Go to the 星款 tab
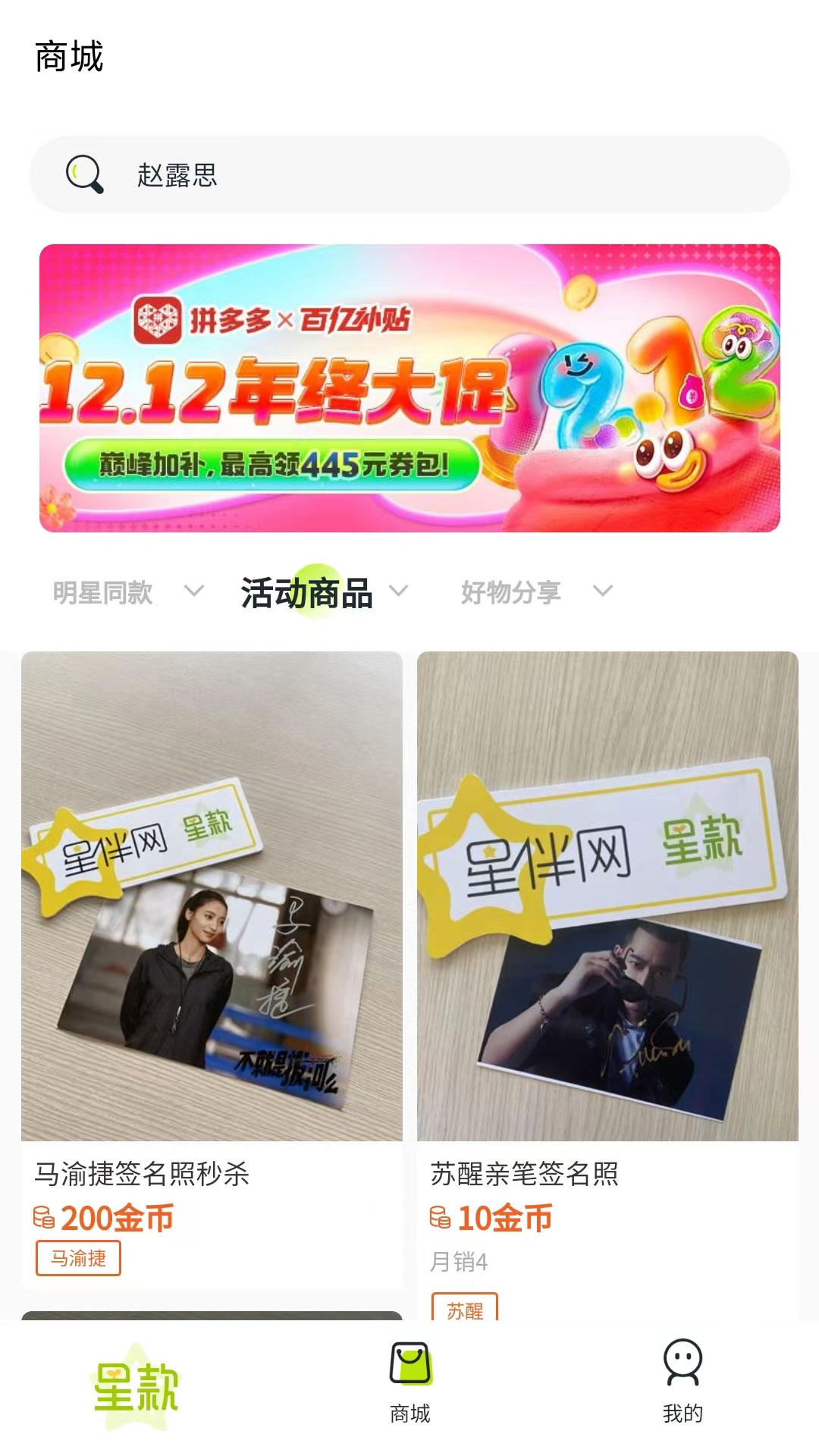Screen dimensions: 819x1456 (136, 1388)
